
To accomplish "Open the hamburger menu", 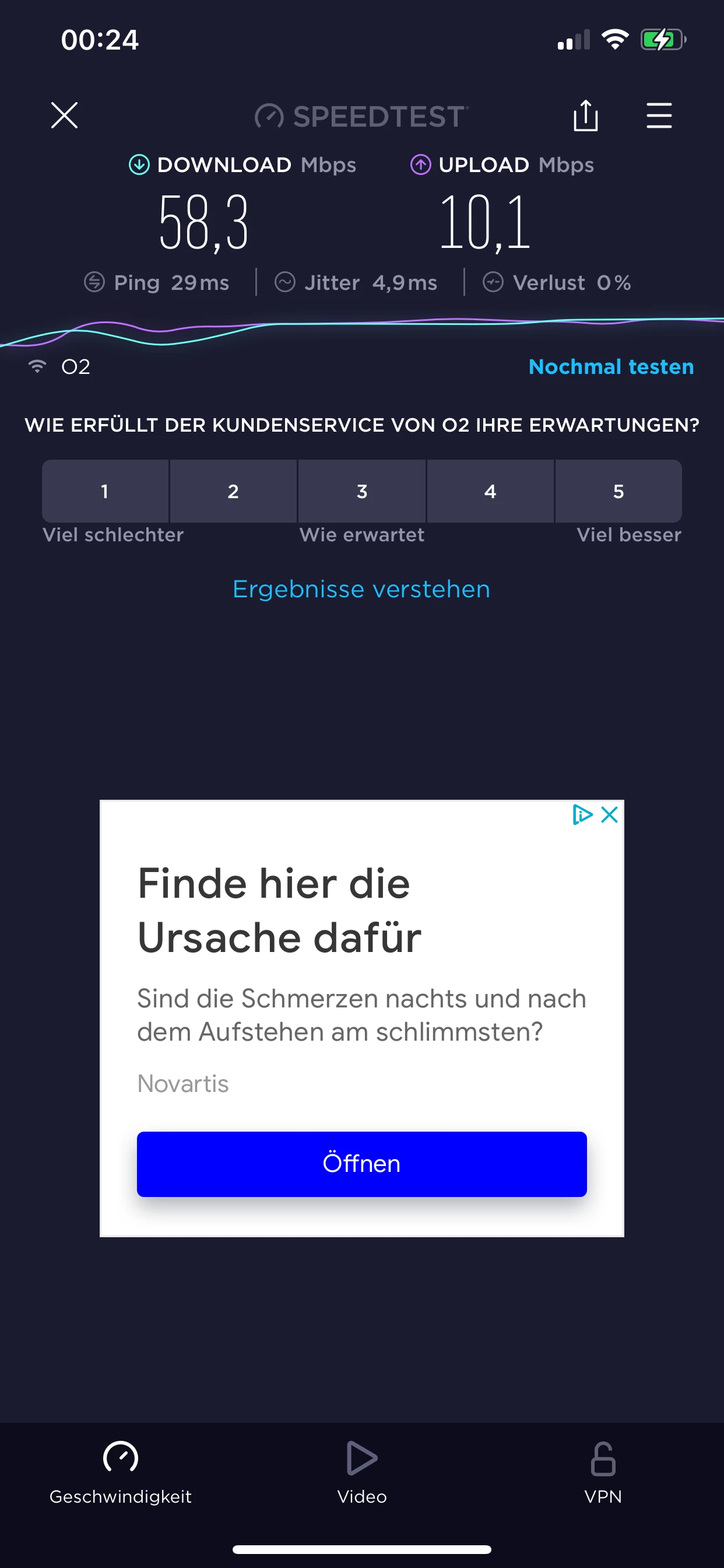I will tap(659, 115).
